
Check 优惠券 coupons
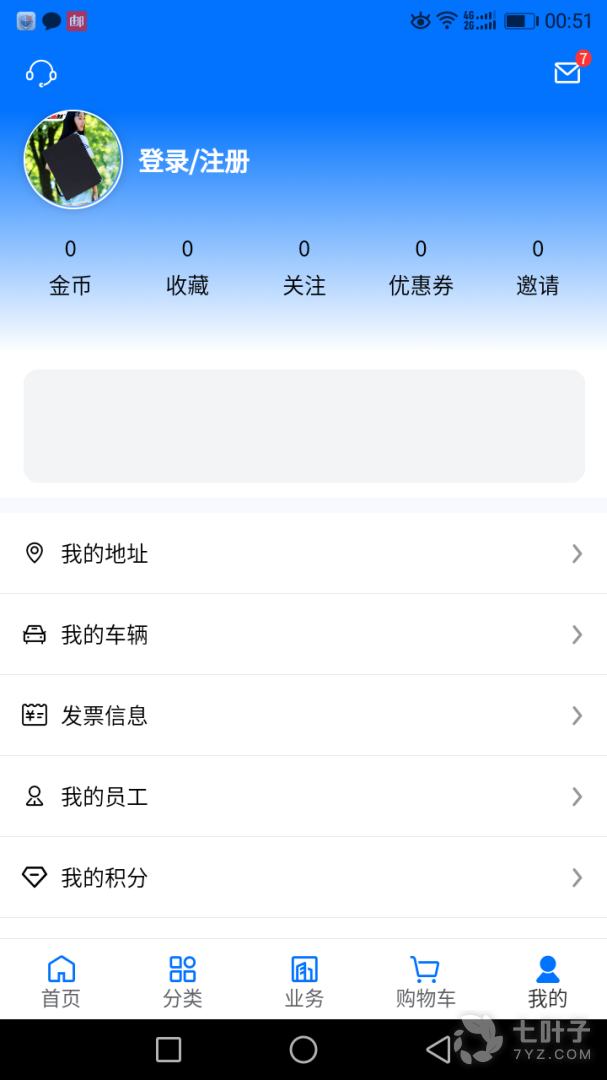[x=421, y=268]
